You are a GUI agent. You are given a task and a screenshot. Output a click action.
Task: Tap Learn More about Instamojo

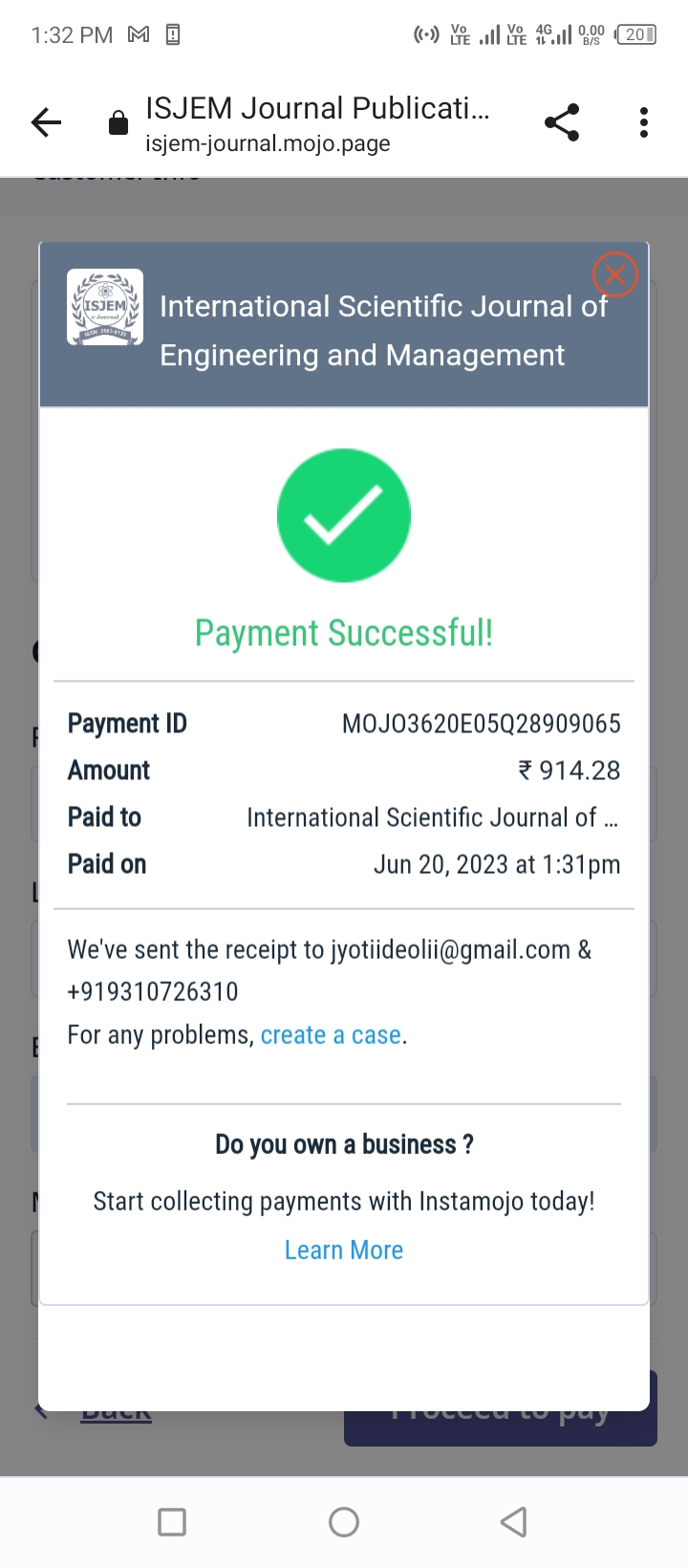344,1250
